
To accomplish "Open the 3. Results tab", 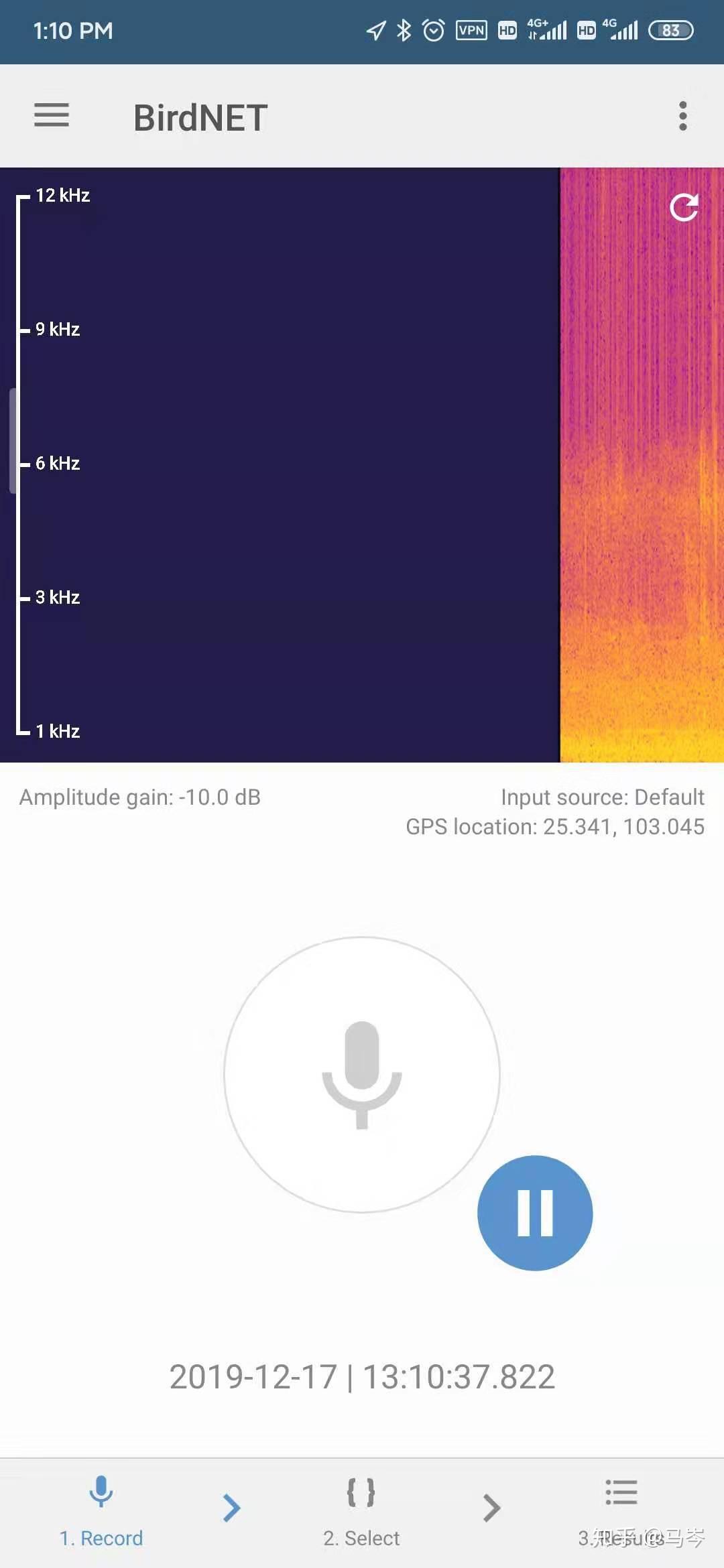I will pyautogui.click(x=621, y=1511).
